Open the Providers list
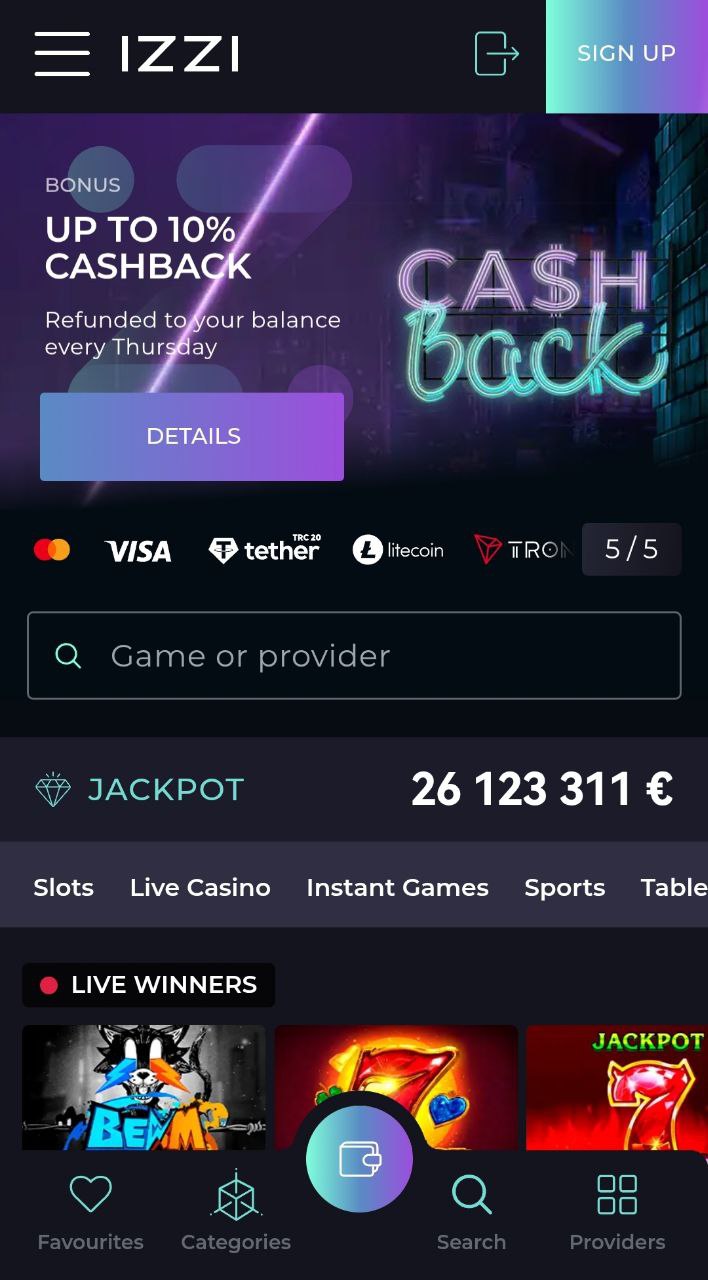 pos(617,1213)
